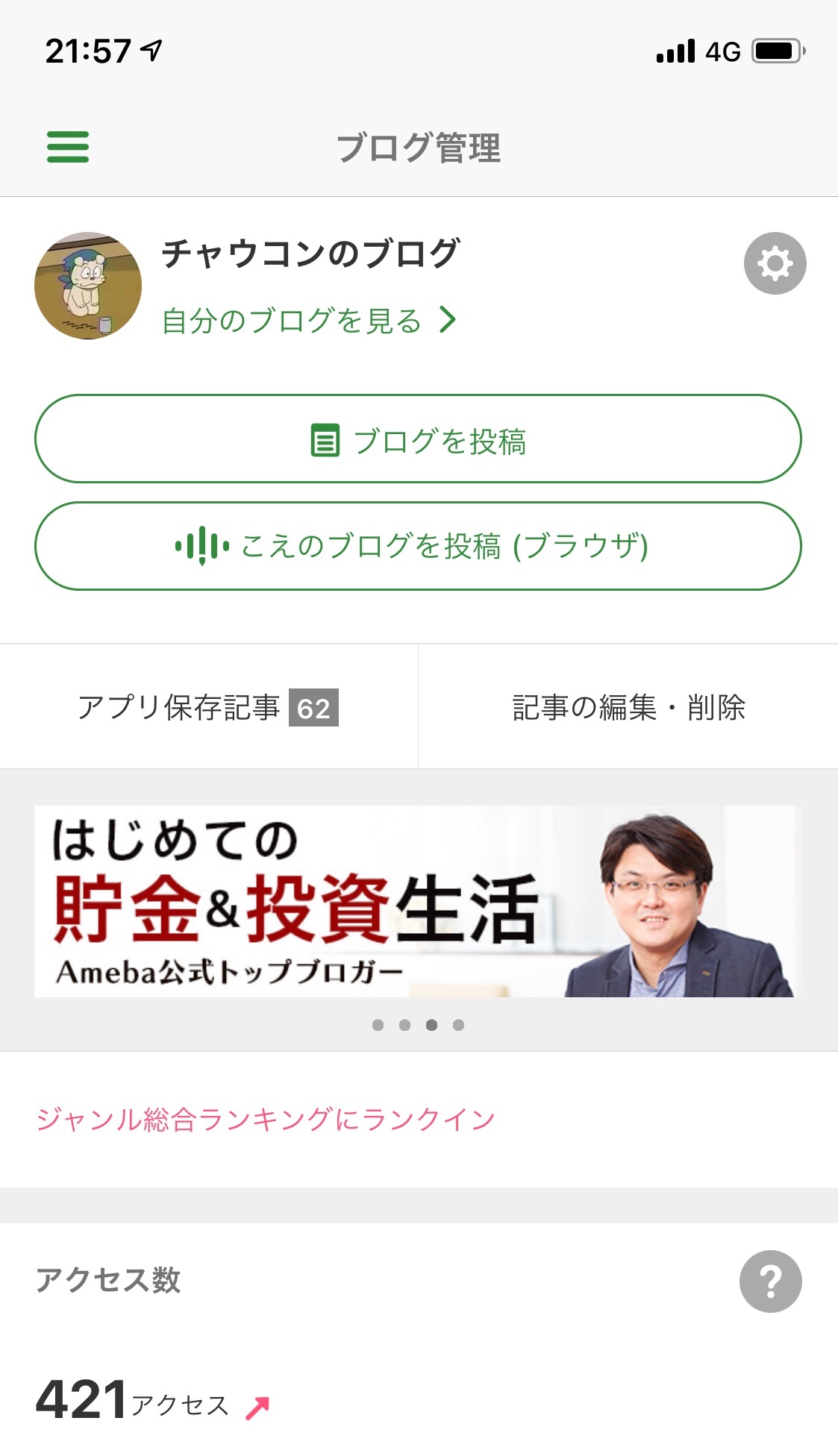Image resolution: width=838 pixels, height=1456 pixels.
Task: Open the hamburger drawer menu
Action: (x=67, y=147)
